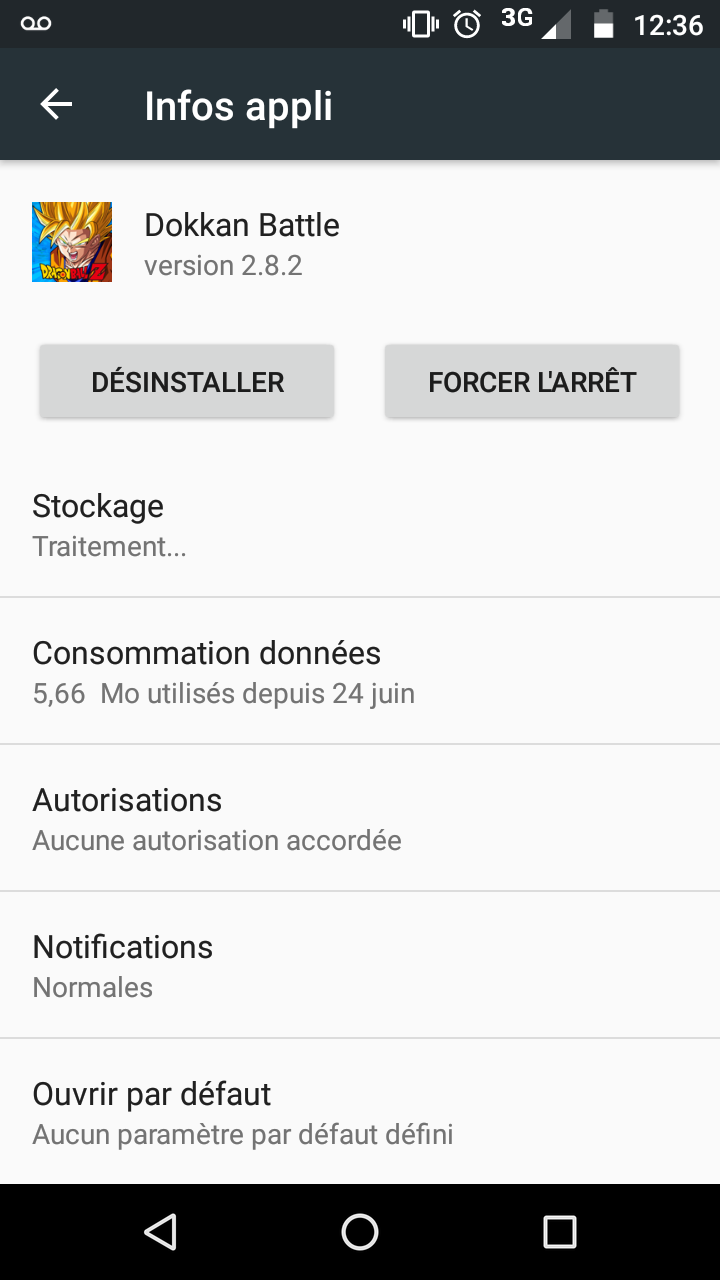The image size is (720, 1280).
Task: Tap the system home button
Action: pos(360,1232)
